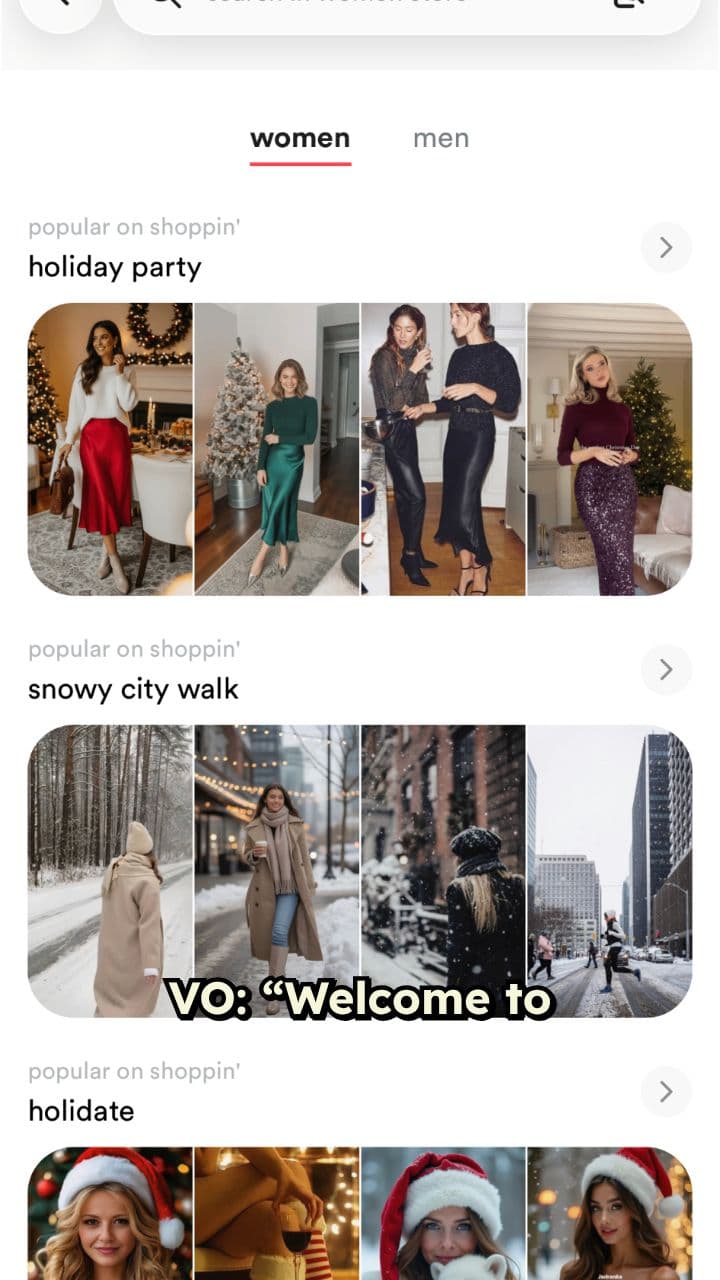Tap the chevron icon beside snowy city walk
The height and width of the screenshot is (1280, 720).
coord(665,669)
